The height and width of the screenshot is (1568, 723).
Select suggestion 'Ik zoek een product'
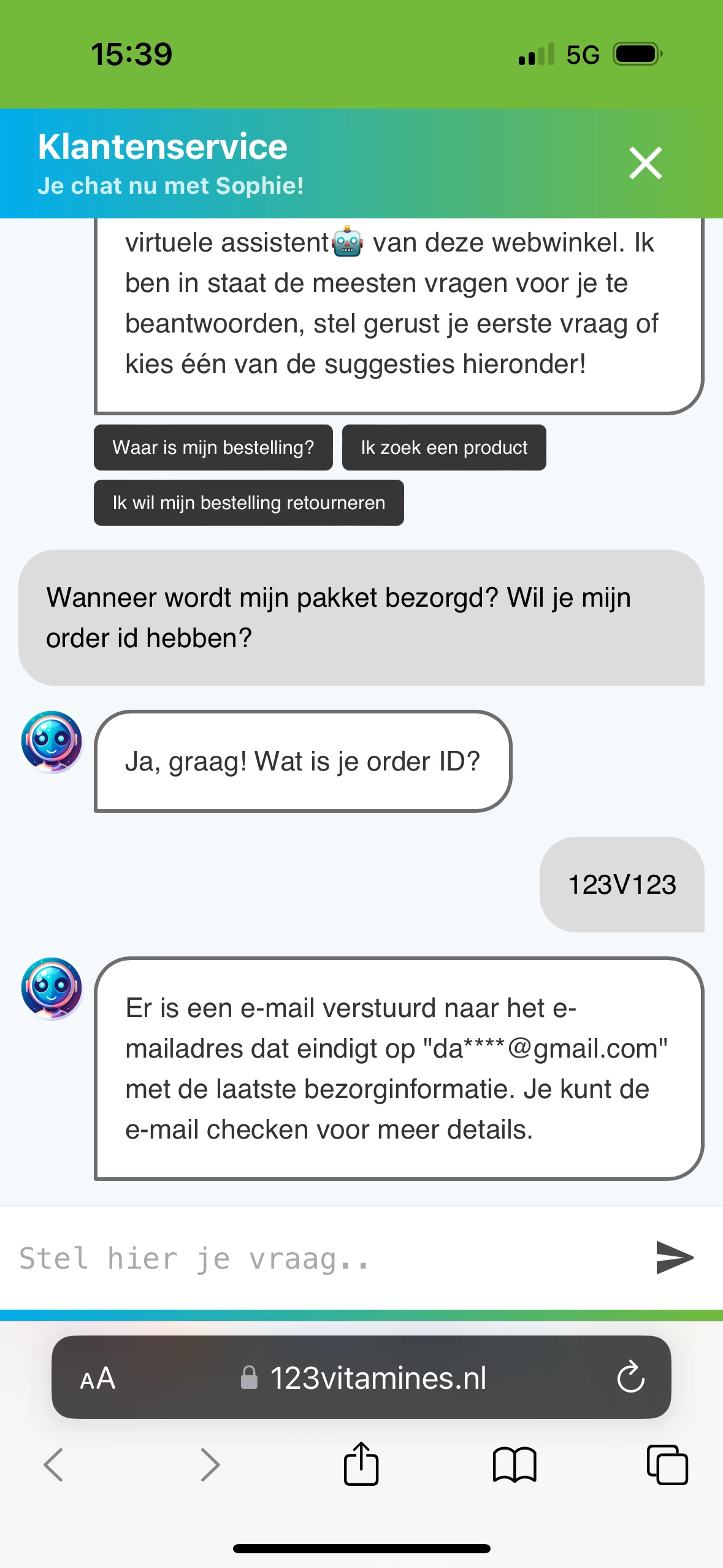(x=444, y=447)
